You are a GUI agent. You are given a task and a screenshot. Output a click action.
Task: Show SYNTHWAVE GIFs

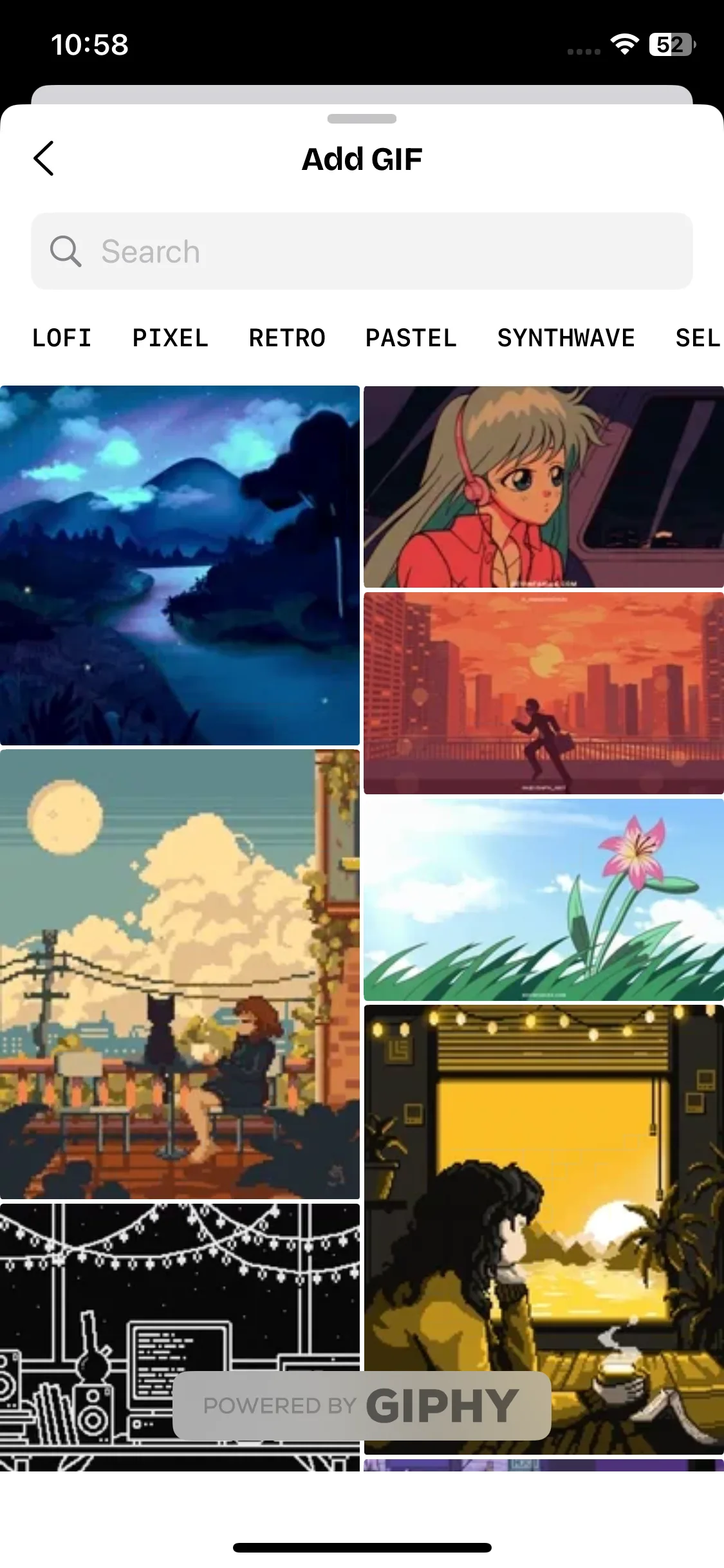[566, 338]
